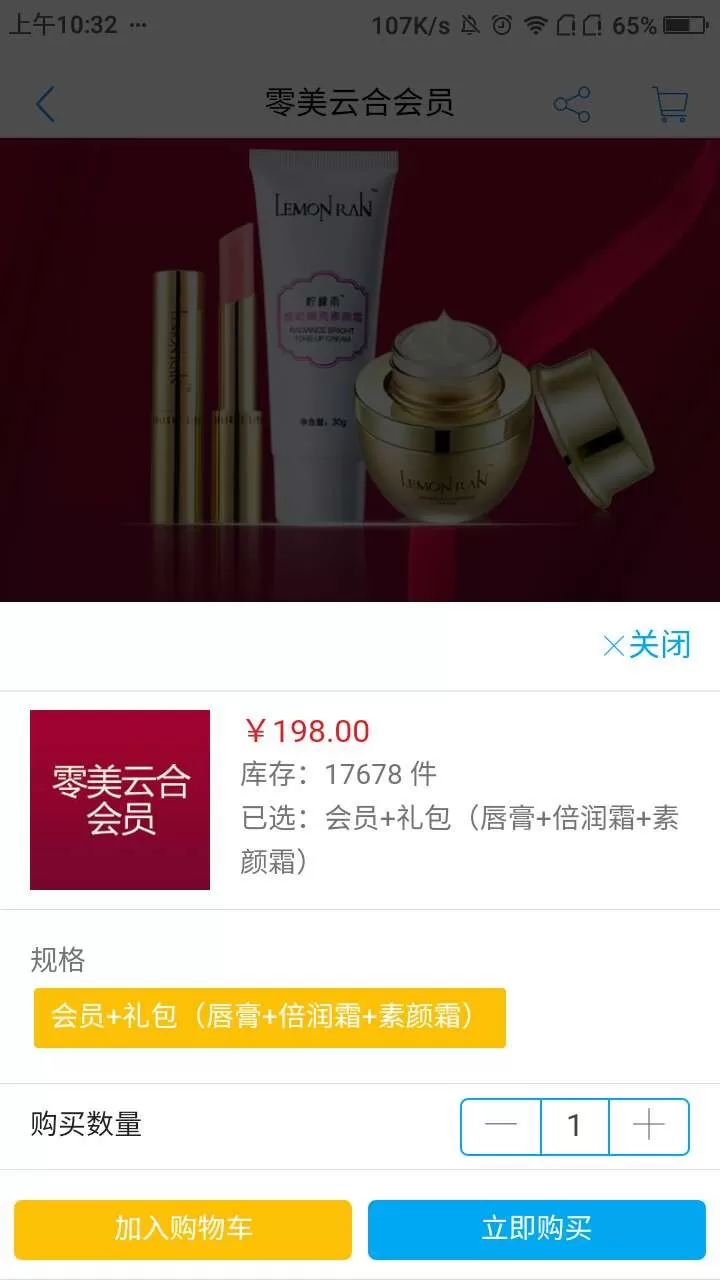Tap the quantity field showing 1
Screen dimensions: 720x1280
coord(574,1126)
